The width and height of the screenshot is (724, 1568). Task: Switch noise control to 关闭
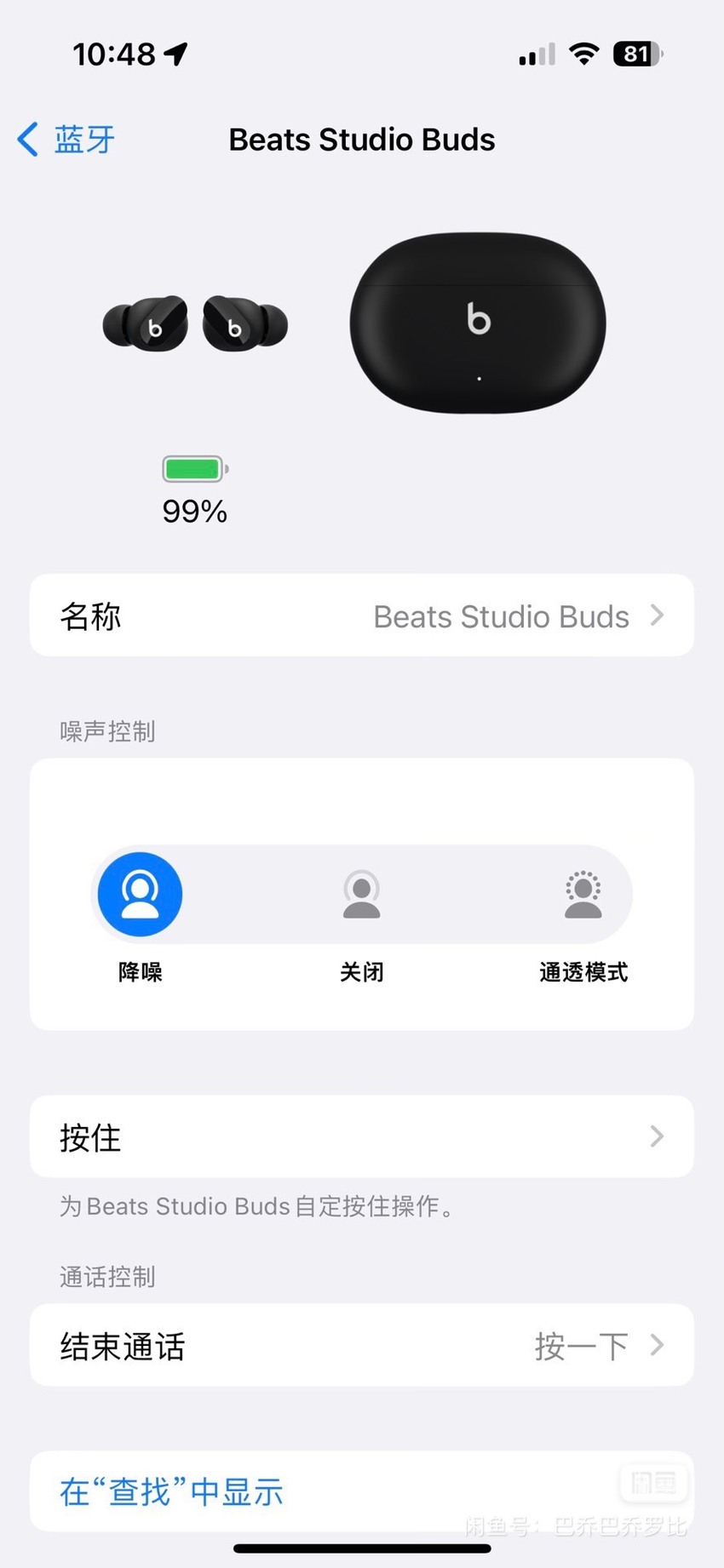pos(362,895)
